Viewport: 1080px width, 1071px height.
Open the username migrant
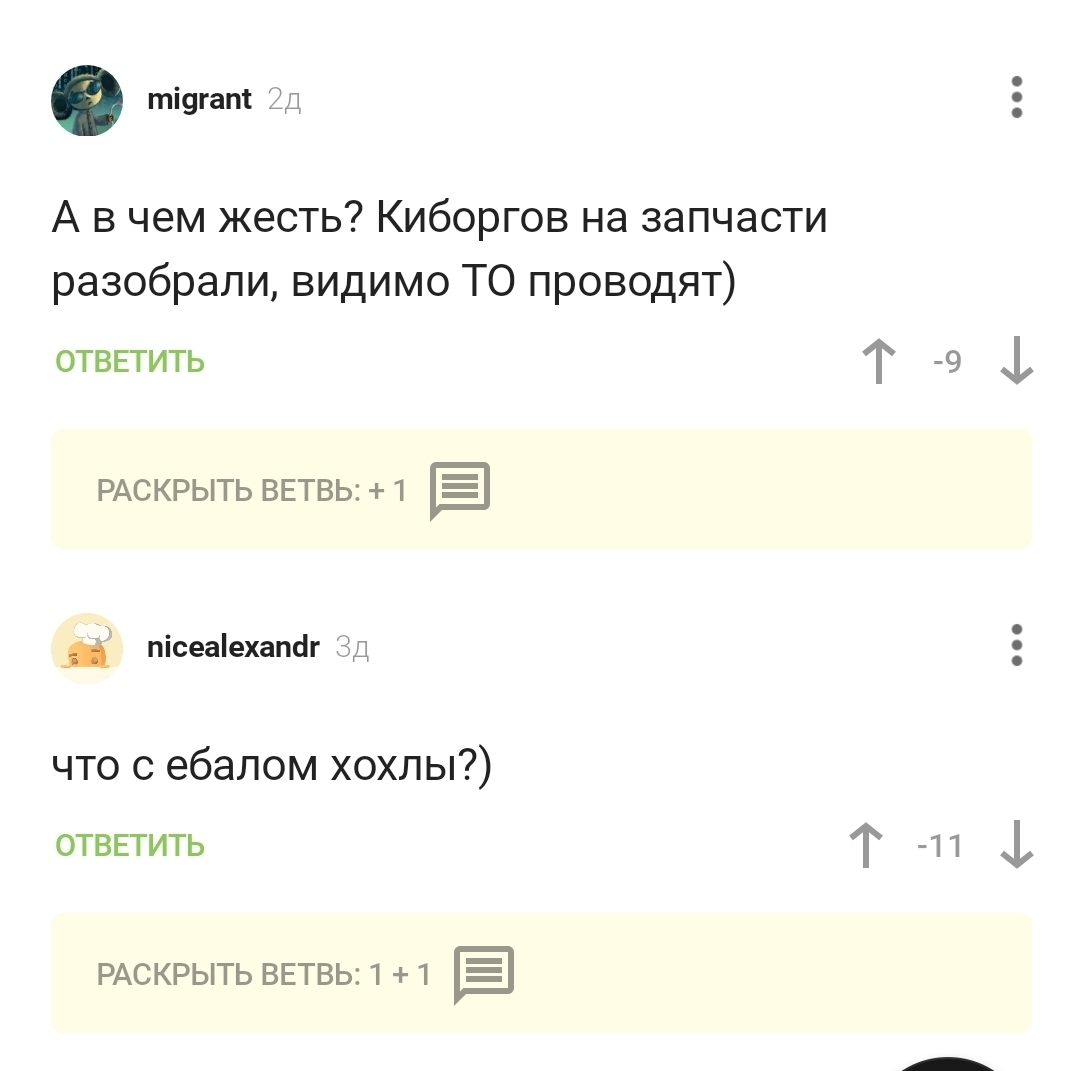(199, 99)
